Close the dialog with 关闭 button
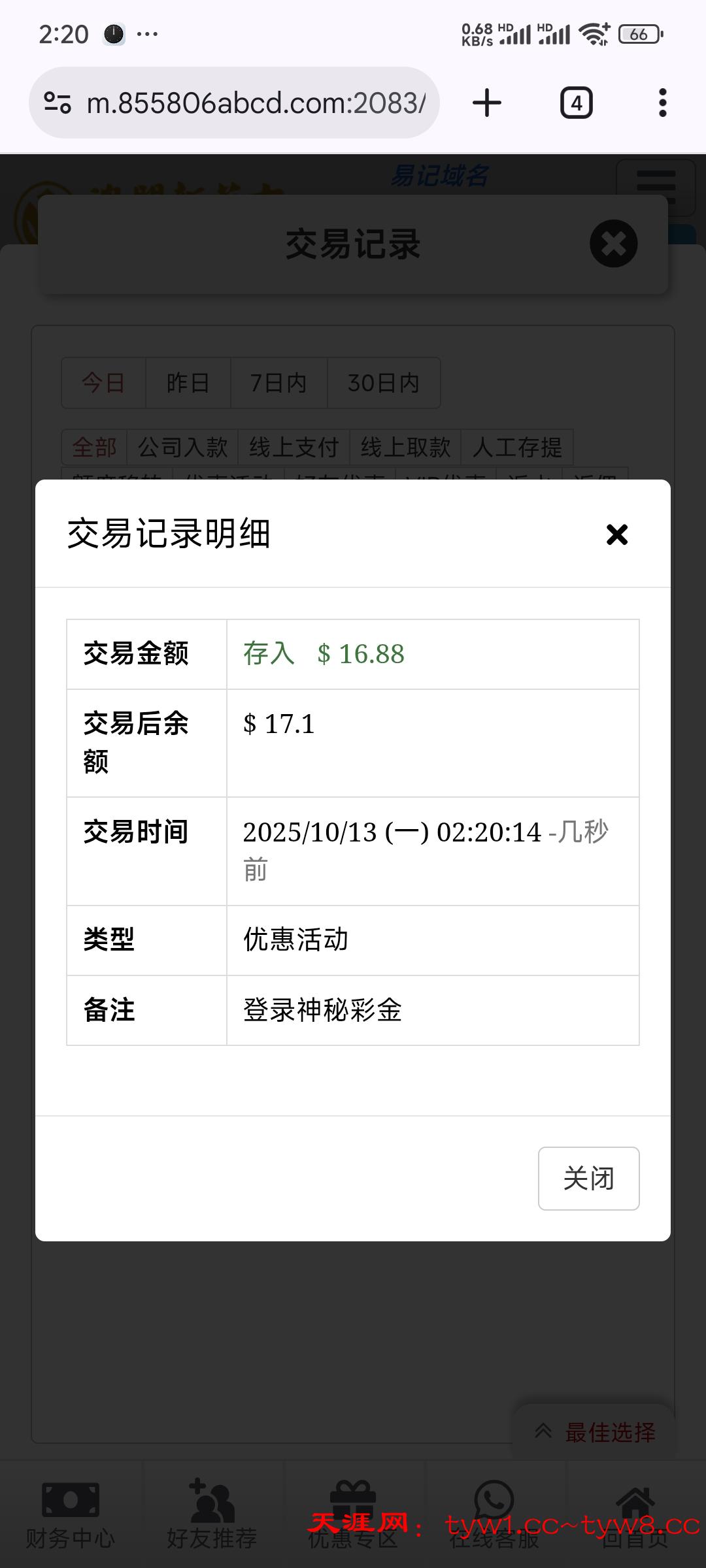This screenshot has height=1568, width=706. click(588, 1177)
